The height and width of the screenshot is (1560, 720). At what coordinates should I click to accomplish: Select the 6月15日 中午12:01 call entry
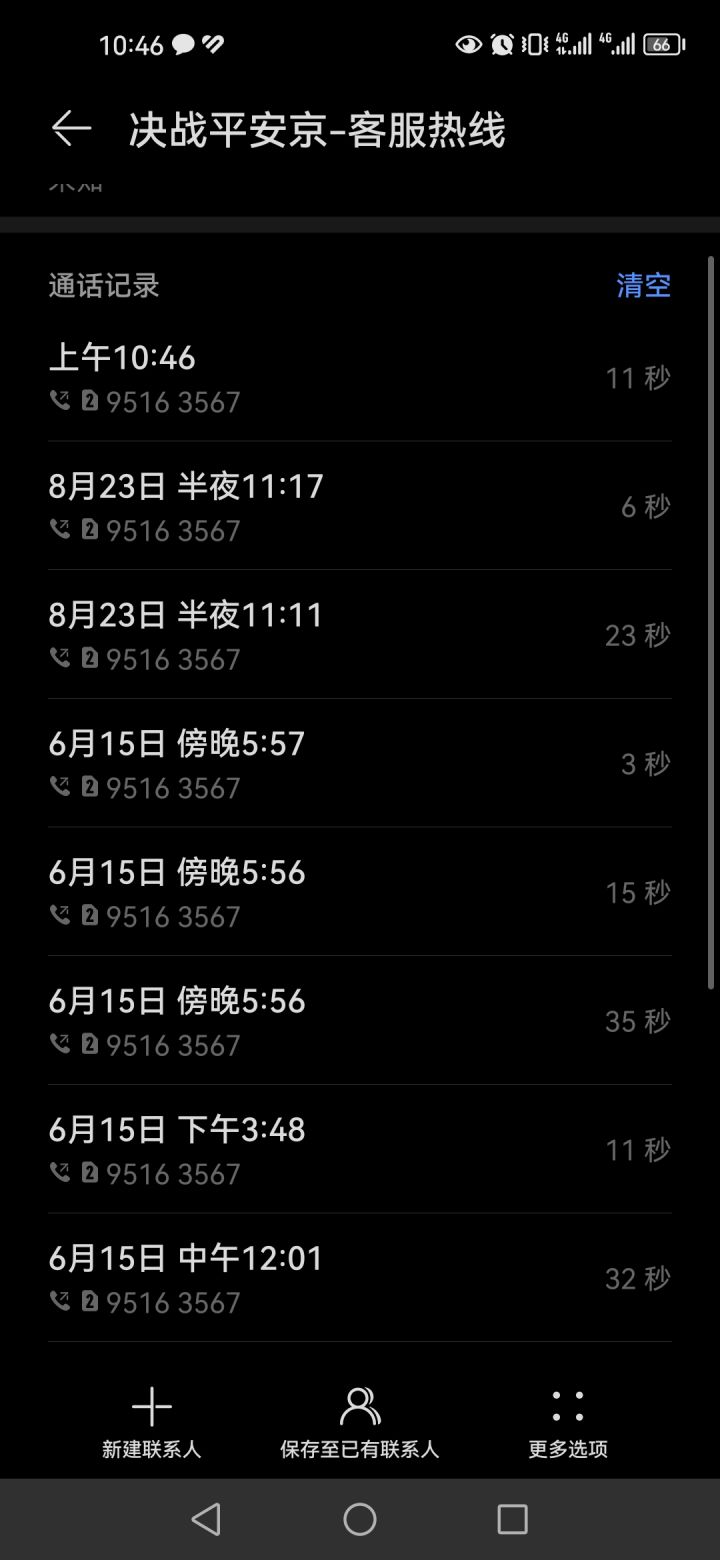[359, 1279]
